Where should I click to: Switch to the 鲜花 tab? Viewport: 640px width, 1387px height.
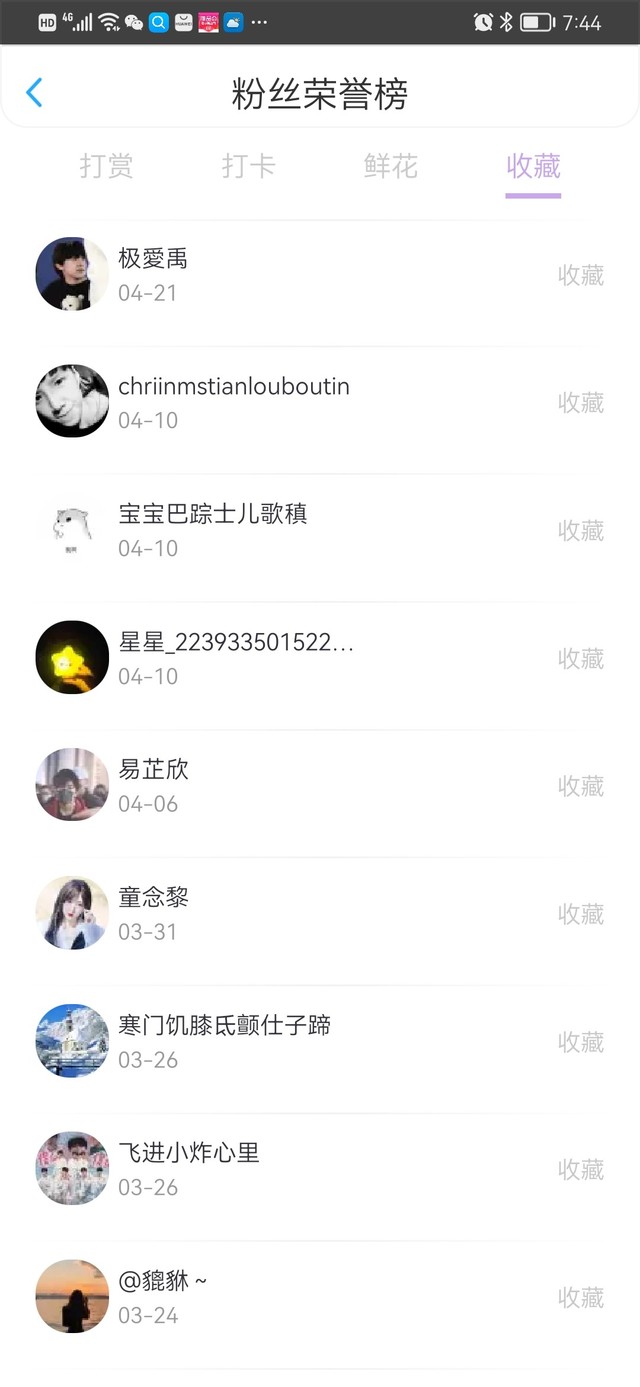tap(391, 166)
